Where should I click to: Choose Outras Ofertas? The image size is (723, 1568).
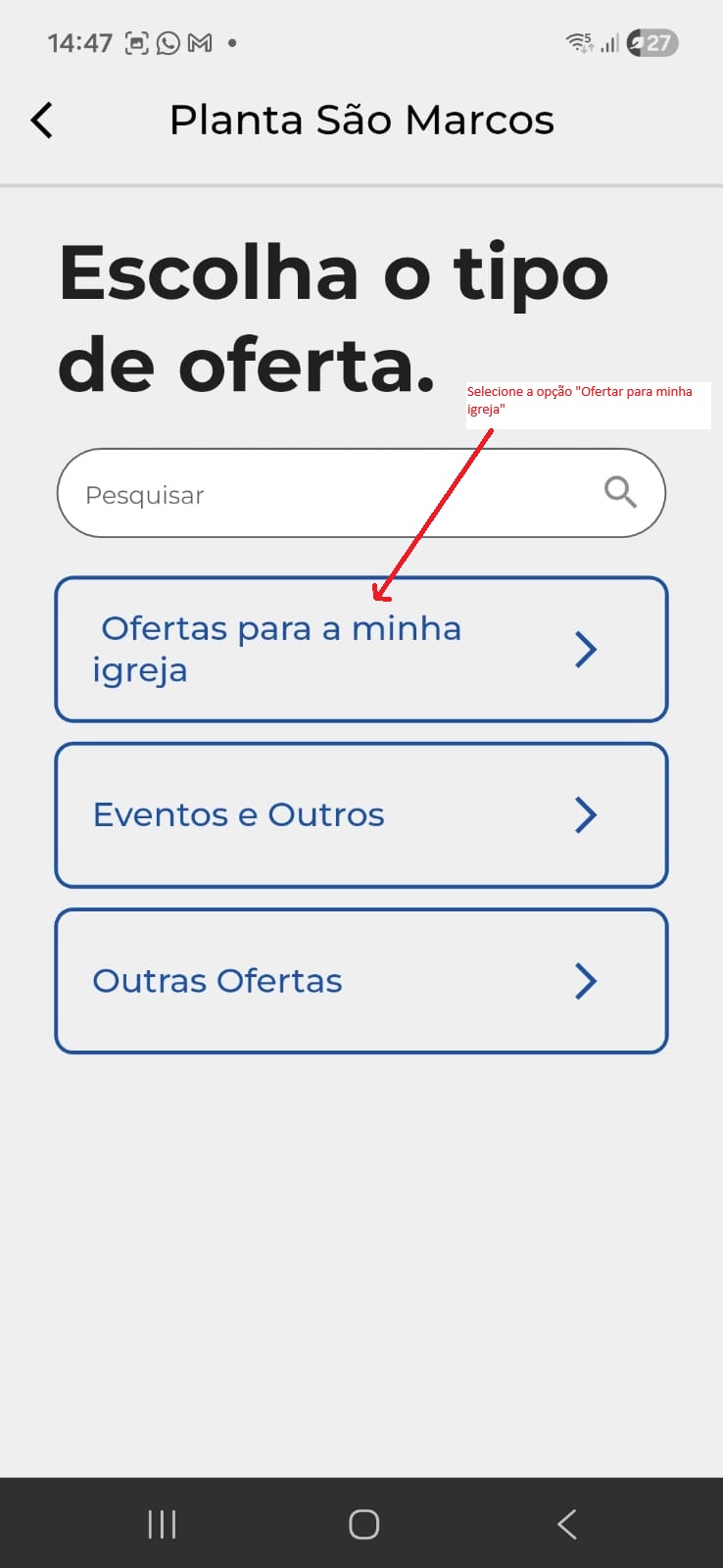click(361, 981)
